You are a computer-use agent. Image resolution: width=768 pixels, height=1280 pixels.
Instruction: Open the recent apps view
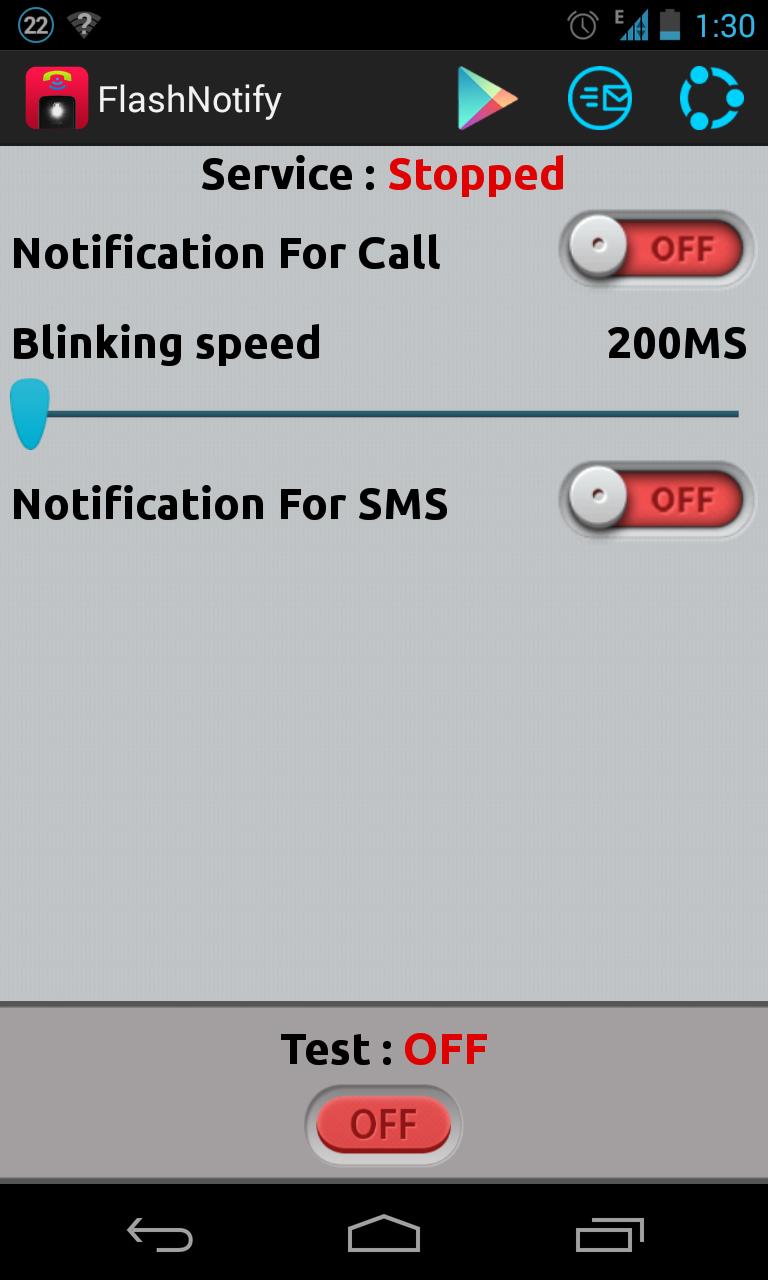(x=610, y=1235)
